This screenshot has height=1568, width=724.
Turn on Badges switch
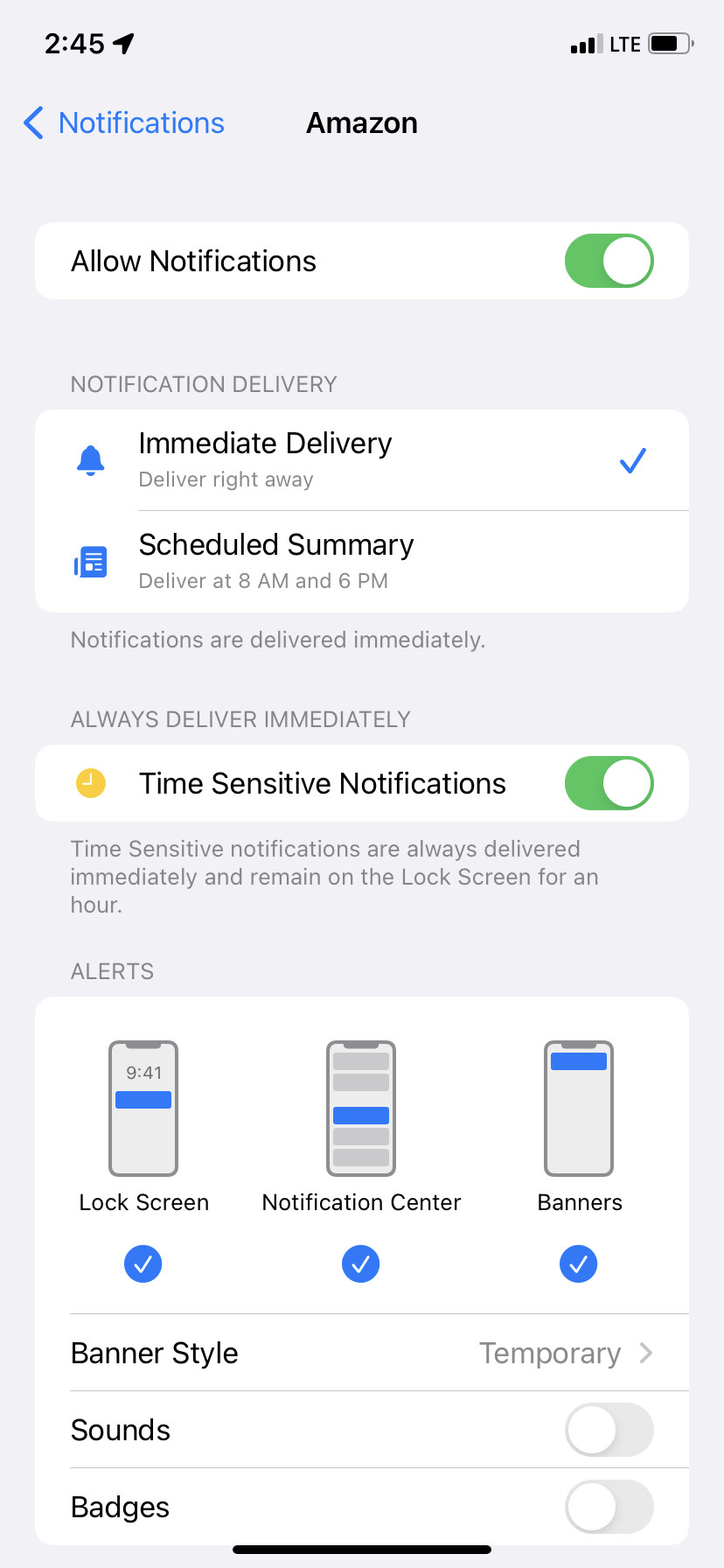pyautogui.click(x=609, y=1507)
